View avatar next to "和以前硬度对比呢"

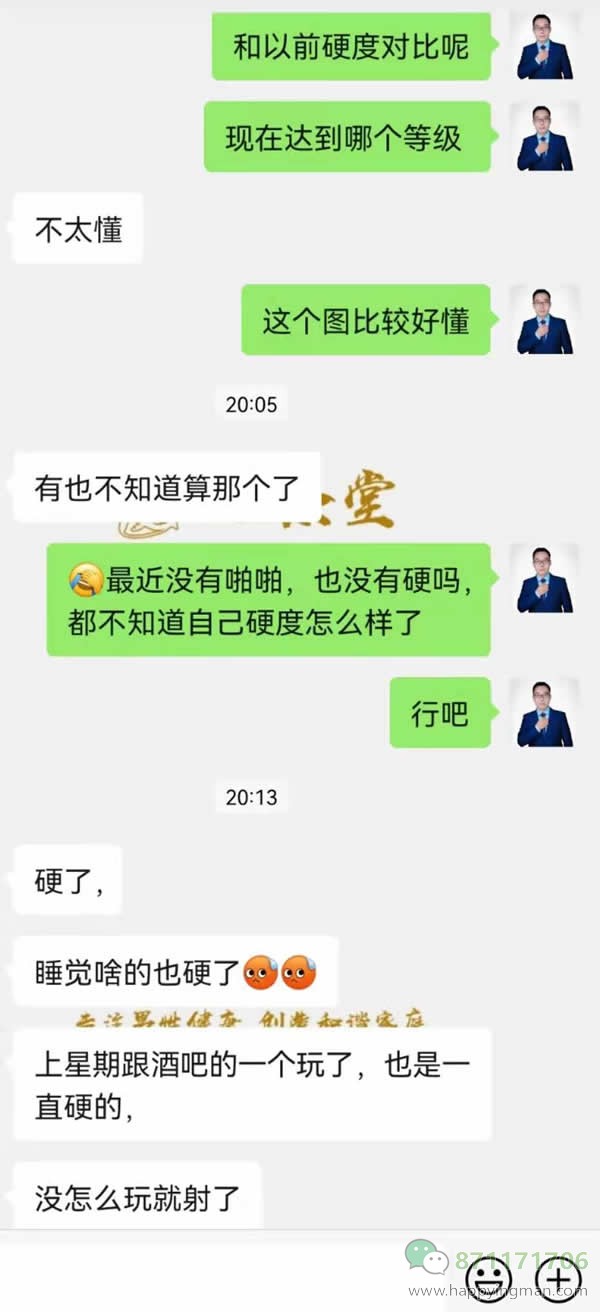coord(544,46)
